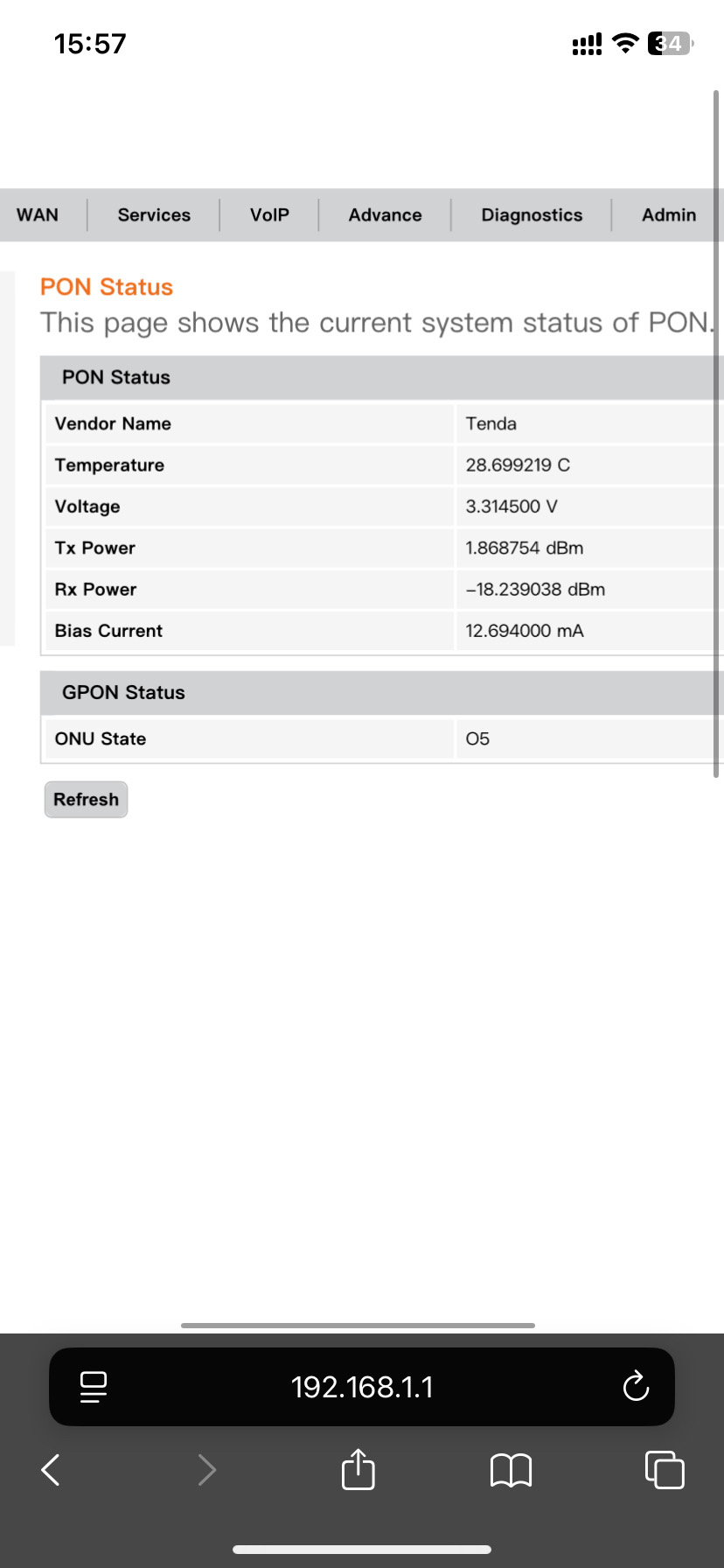Share this page

coord(359,1470)
